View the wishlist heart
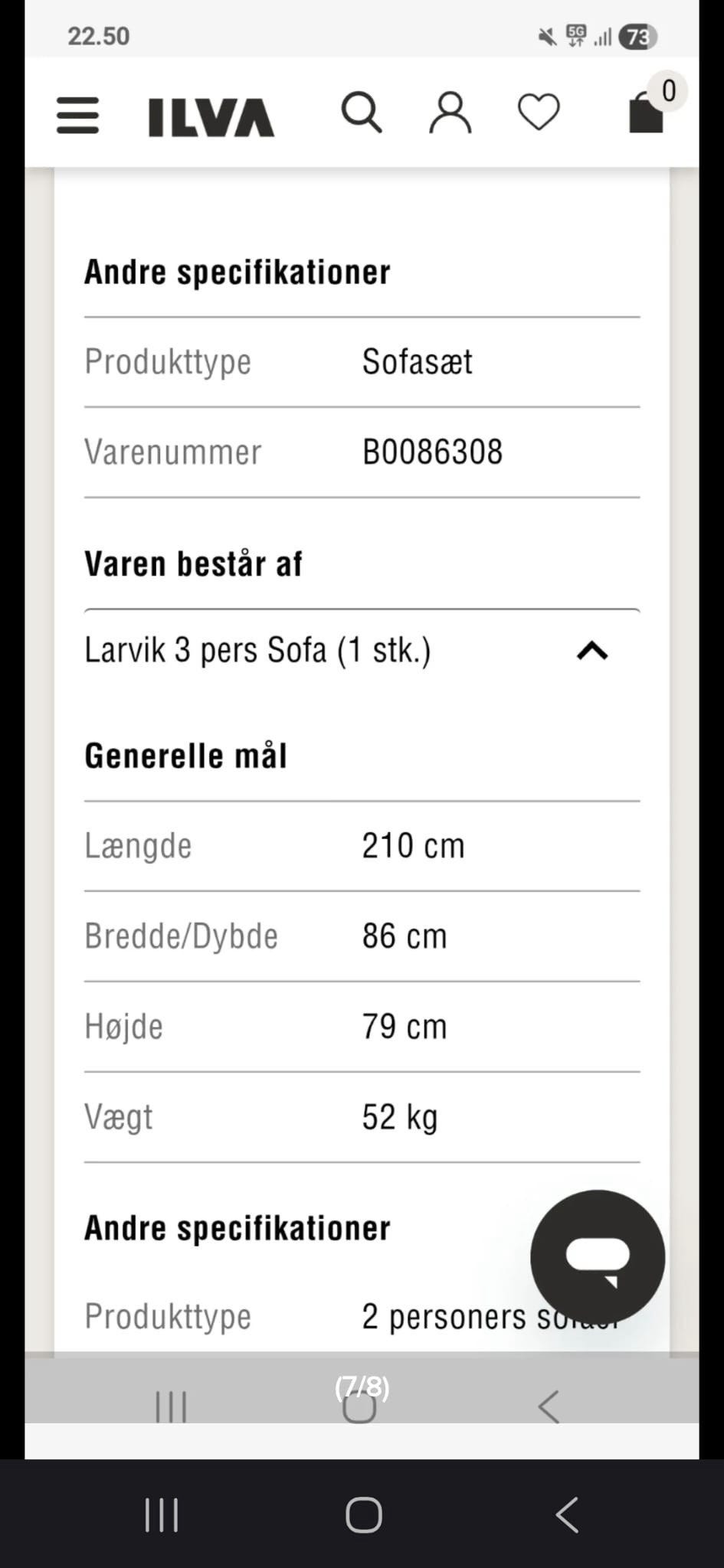This screenshot has width=724, height=1568. point(539,113)
